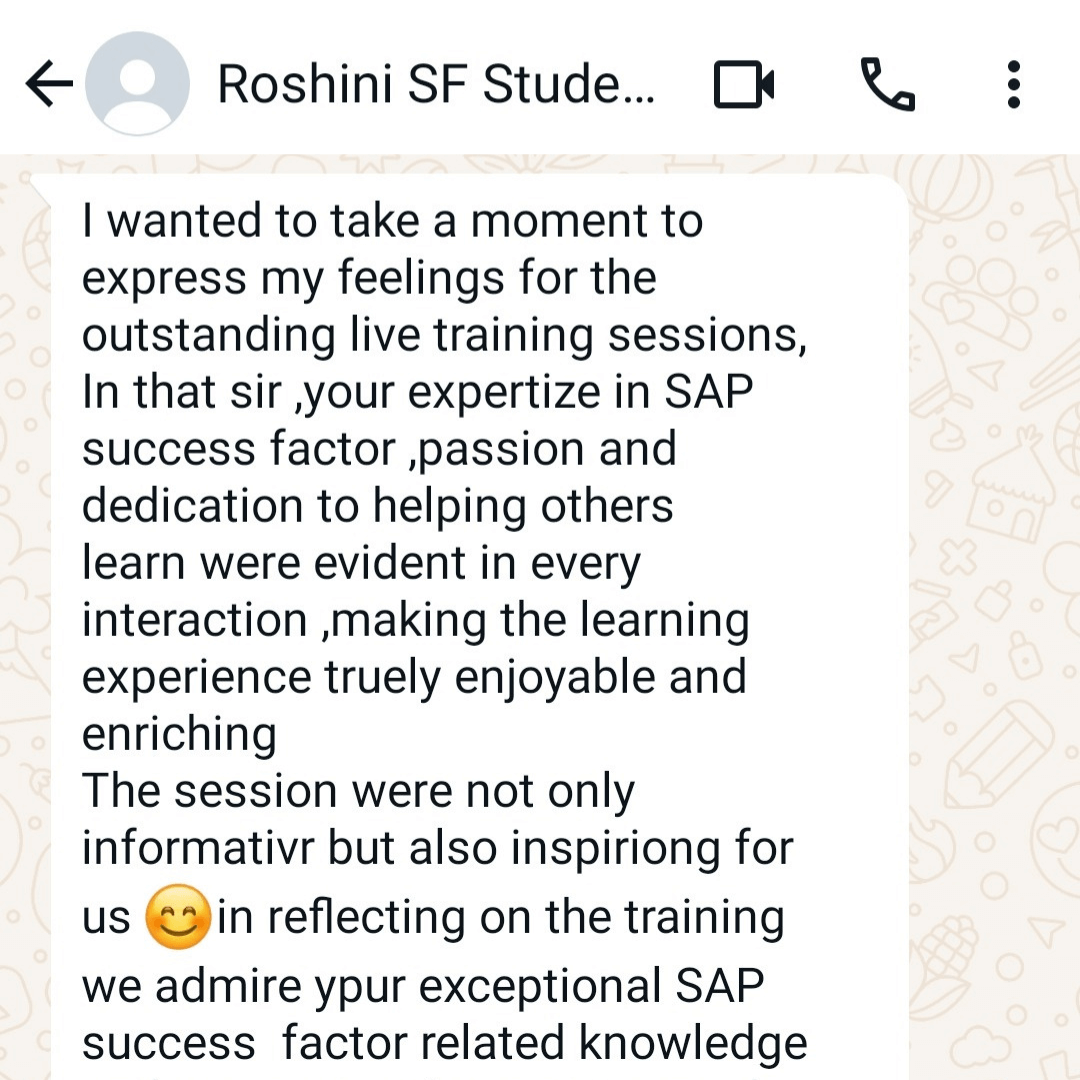Image resolution: width=1080 pixels, height=1080 pixels.
Task: Start a voice call with Roshini
Action: click(887, 85)
